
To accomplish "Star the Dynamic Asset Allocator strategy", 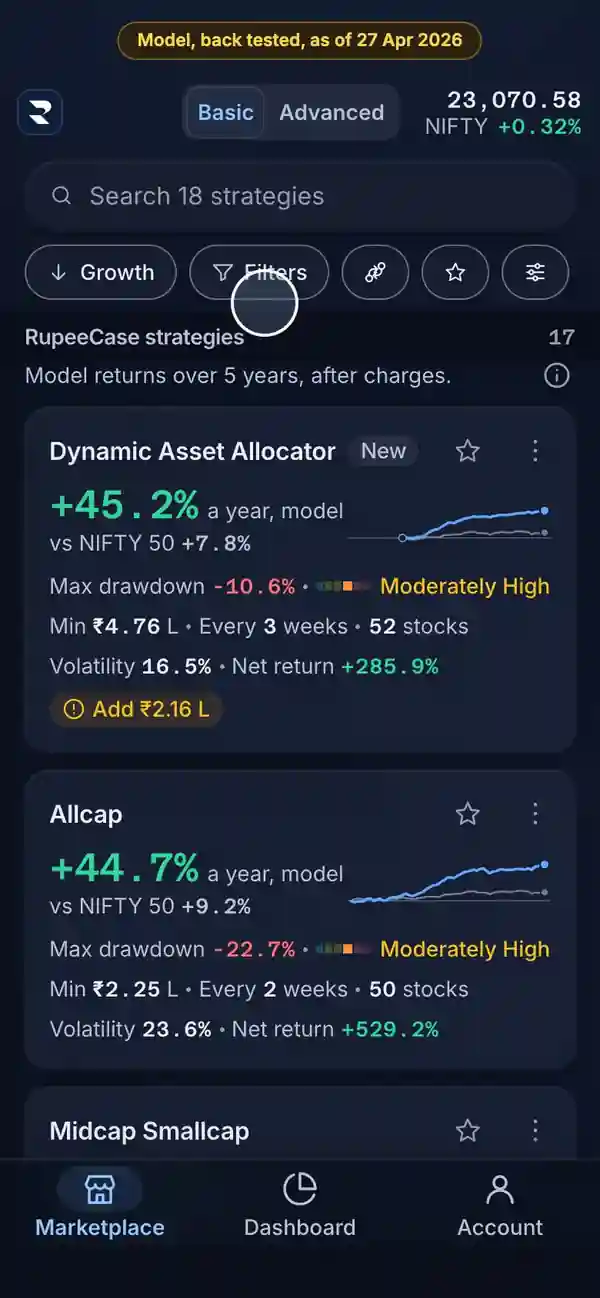I will coord(467,451).
